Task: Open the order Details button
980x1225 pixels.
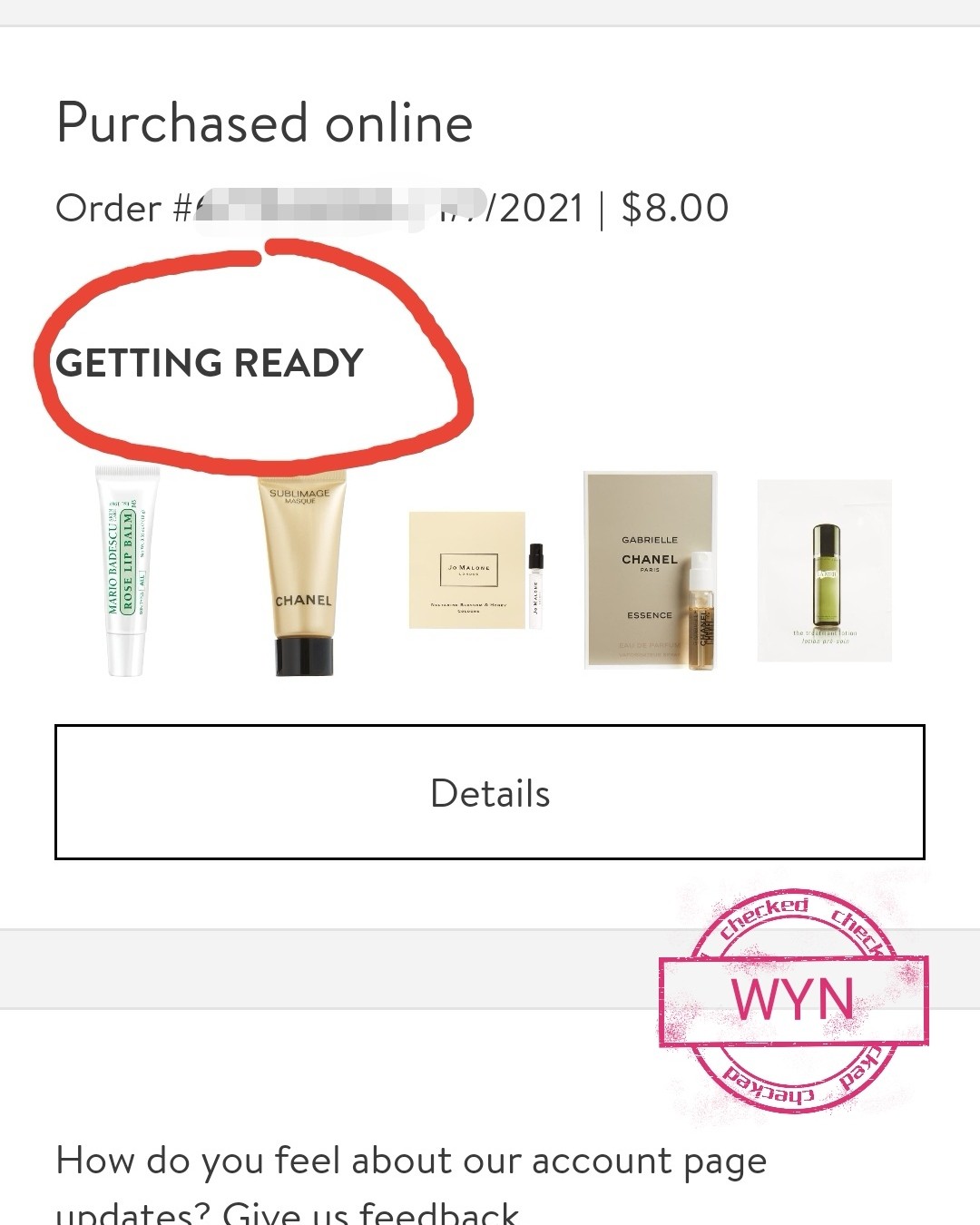Action: coord(490,792)
